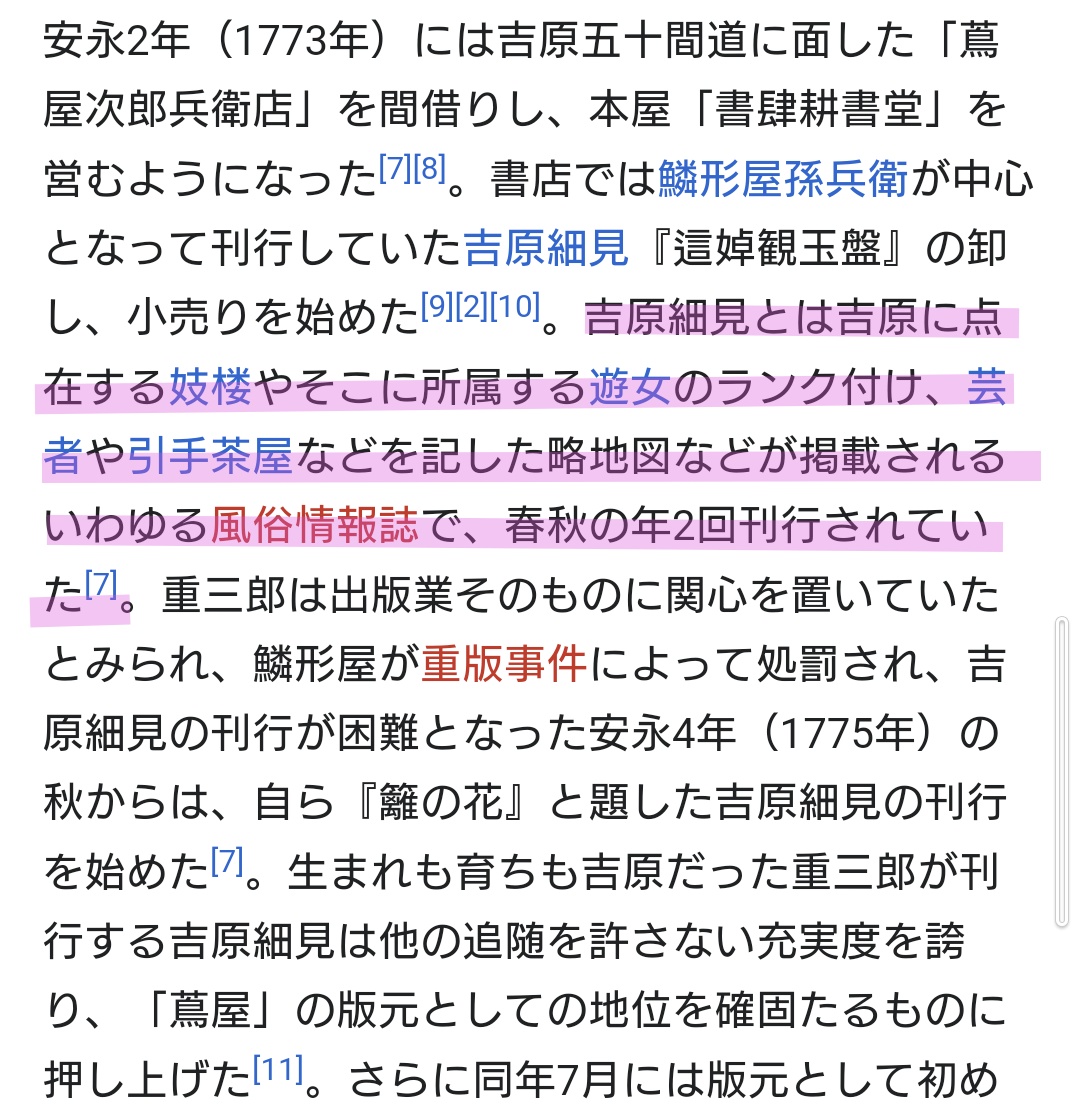Open the 遊女 article link
Viewport: 1077px width, 1104px height.
click(x=630, y=387)
